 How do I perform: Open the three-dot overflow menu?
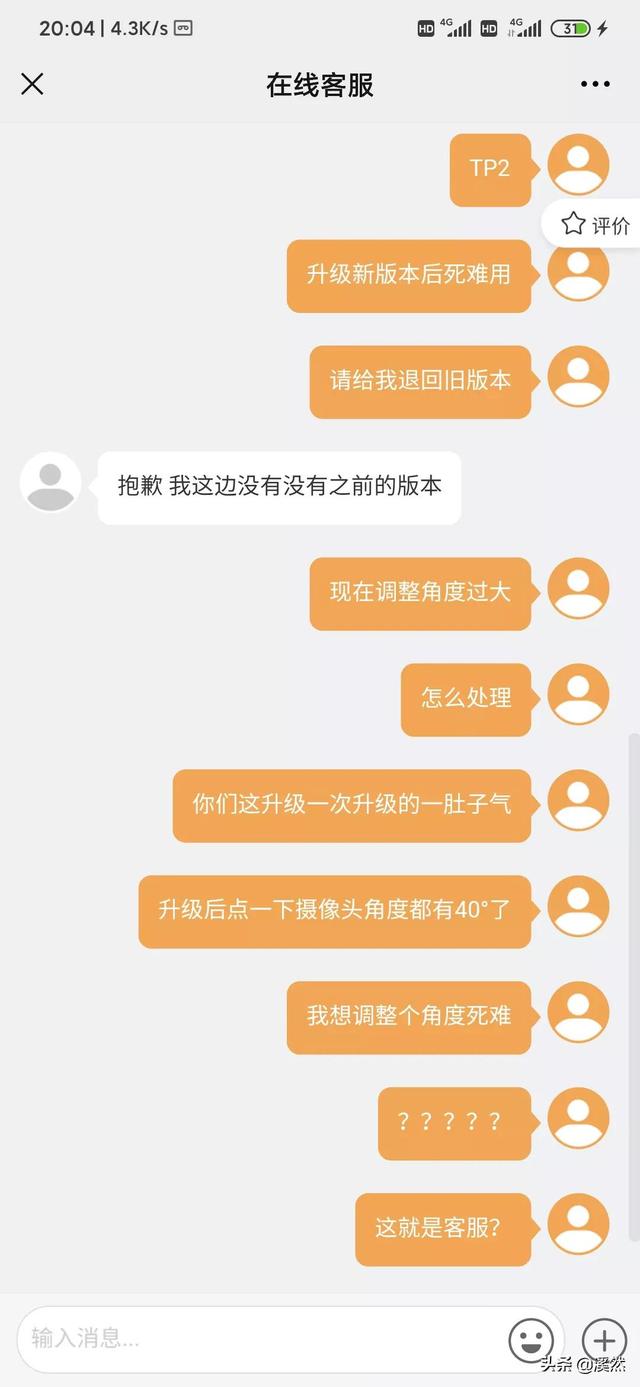(x=595, y=84)
